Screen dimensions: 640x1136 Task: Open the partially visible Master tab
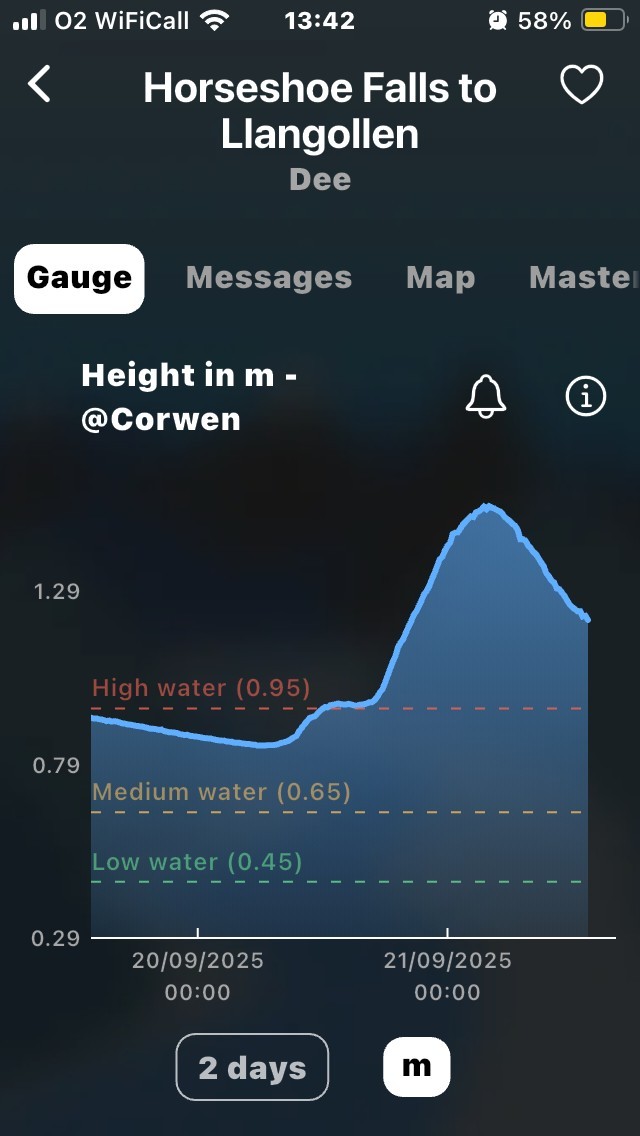point(583,277)
